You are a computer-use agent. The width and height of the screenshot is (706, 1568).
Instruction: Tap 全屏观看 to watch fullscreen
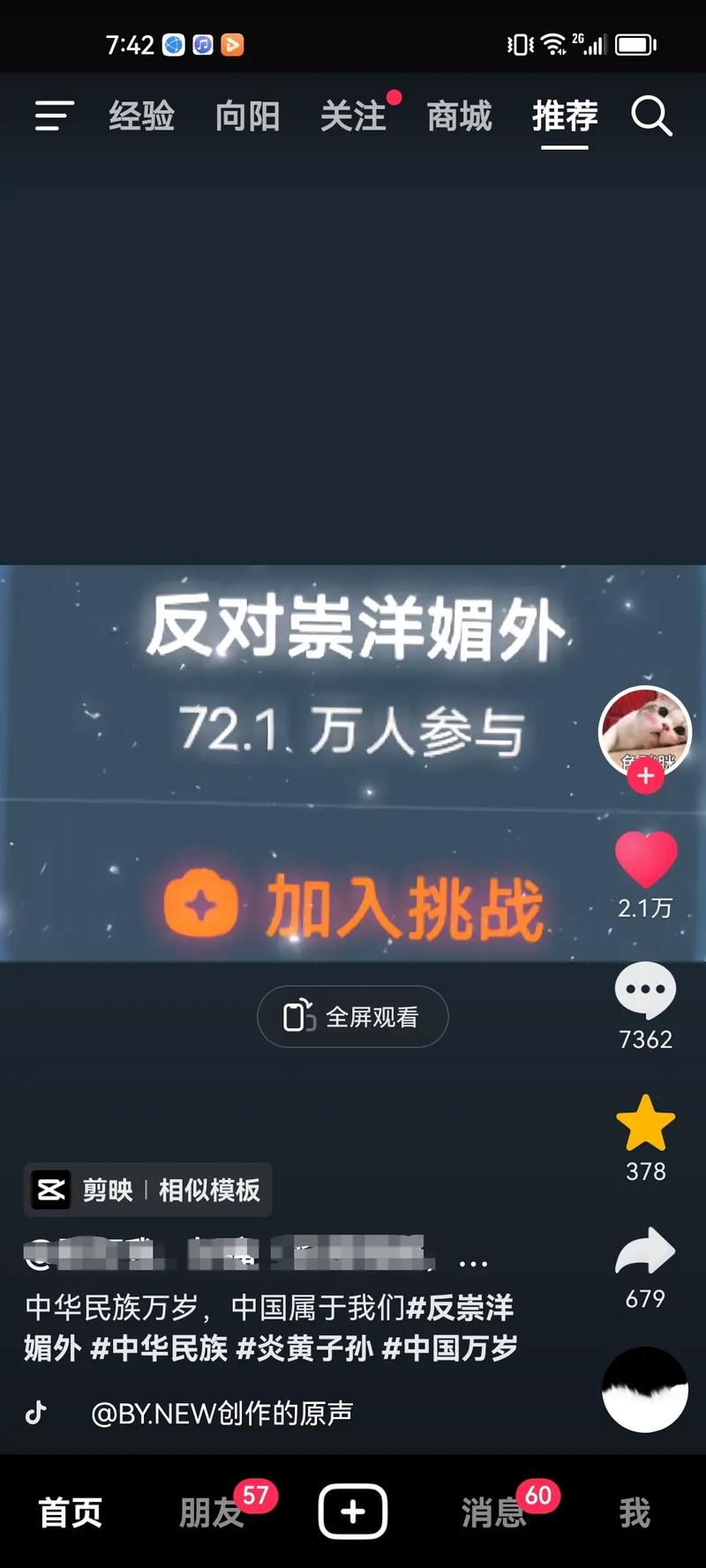click(x=353, y=1017)
